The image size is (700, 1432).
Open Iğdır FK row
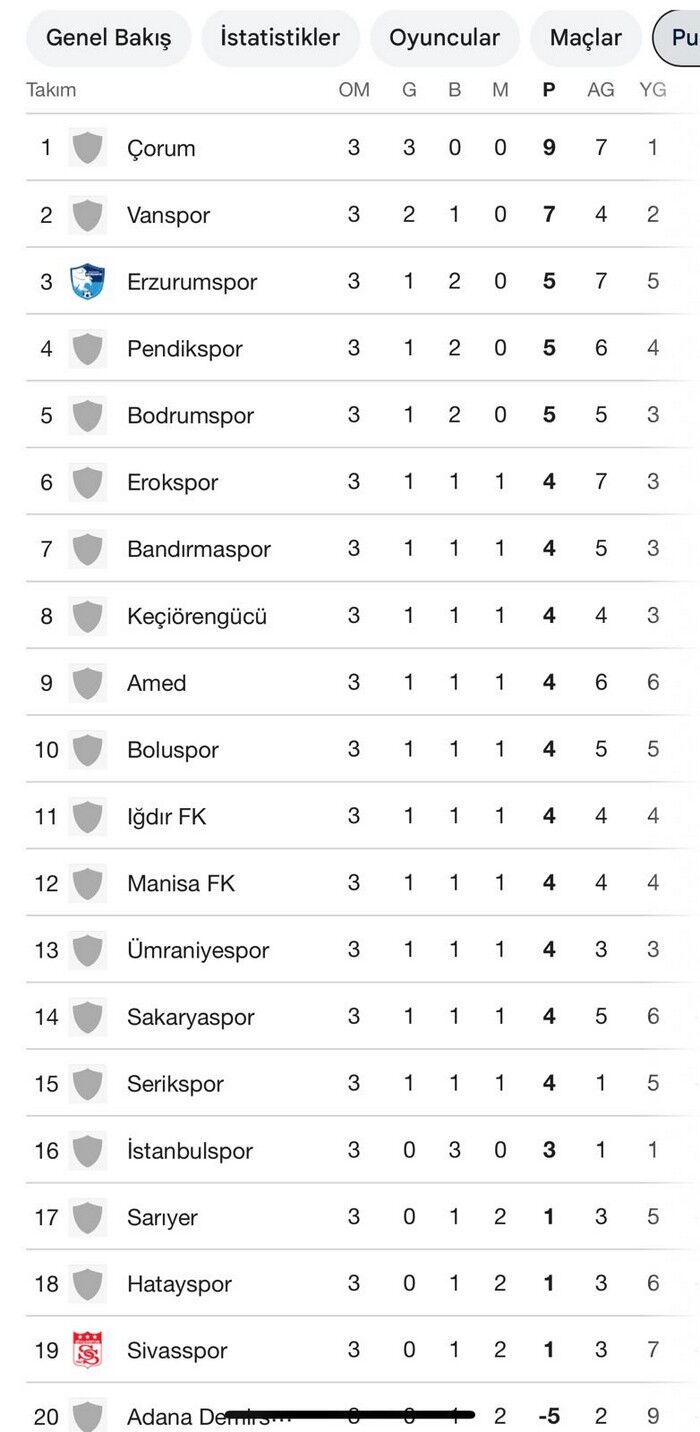362,816
